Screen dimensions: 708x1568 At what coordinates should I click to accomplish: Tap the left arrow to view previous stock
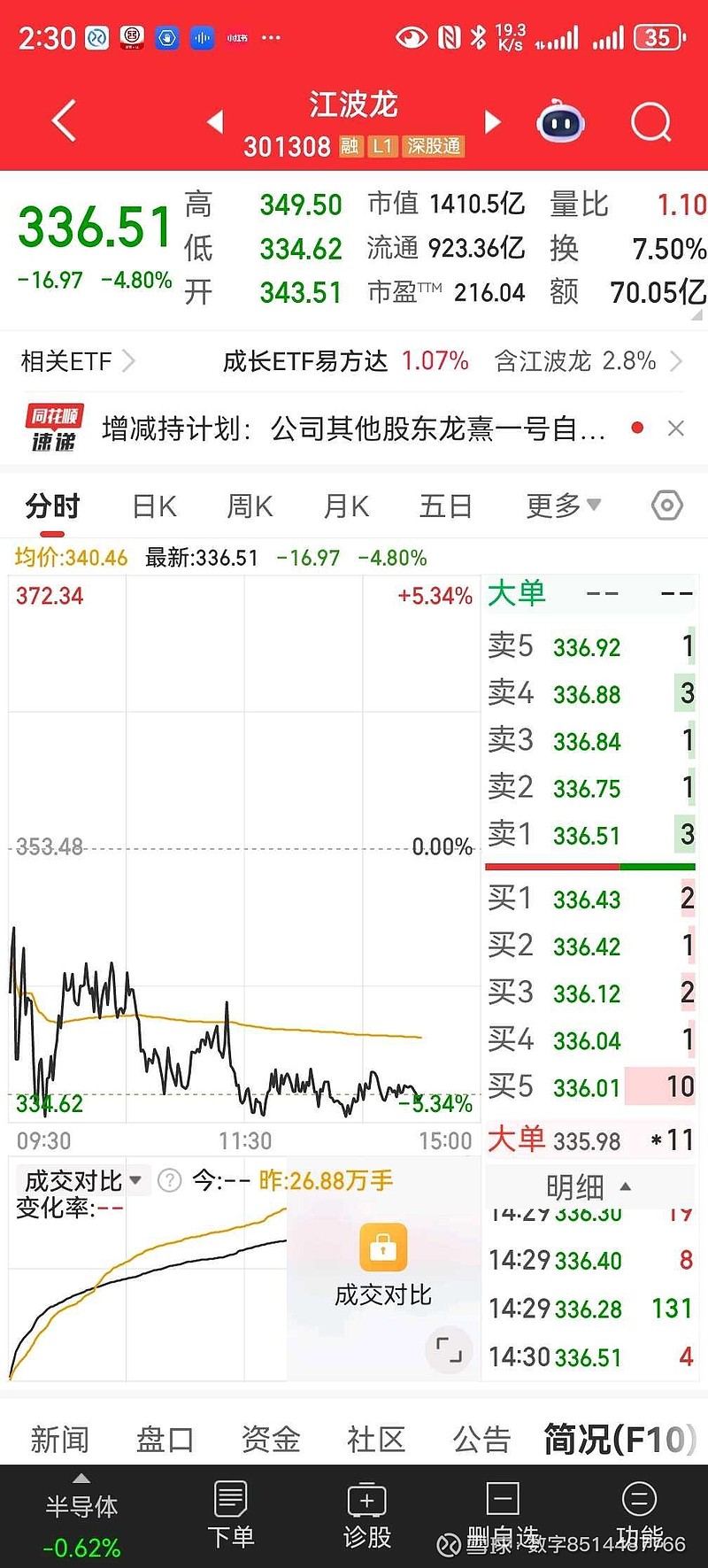tap(215, 121)
